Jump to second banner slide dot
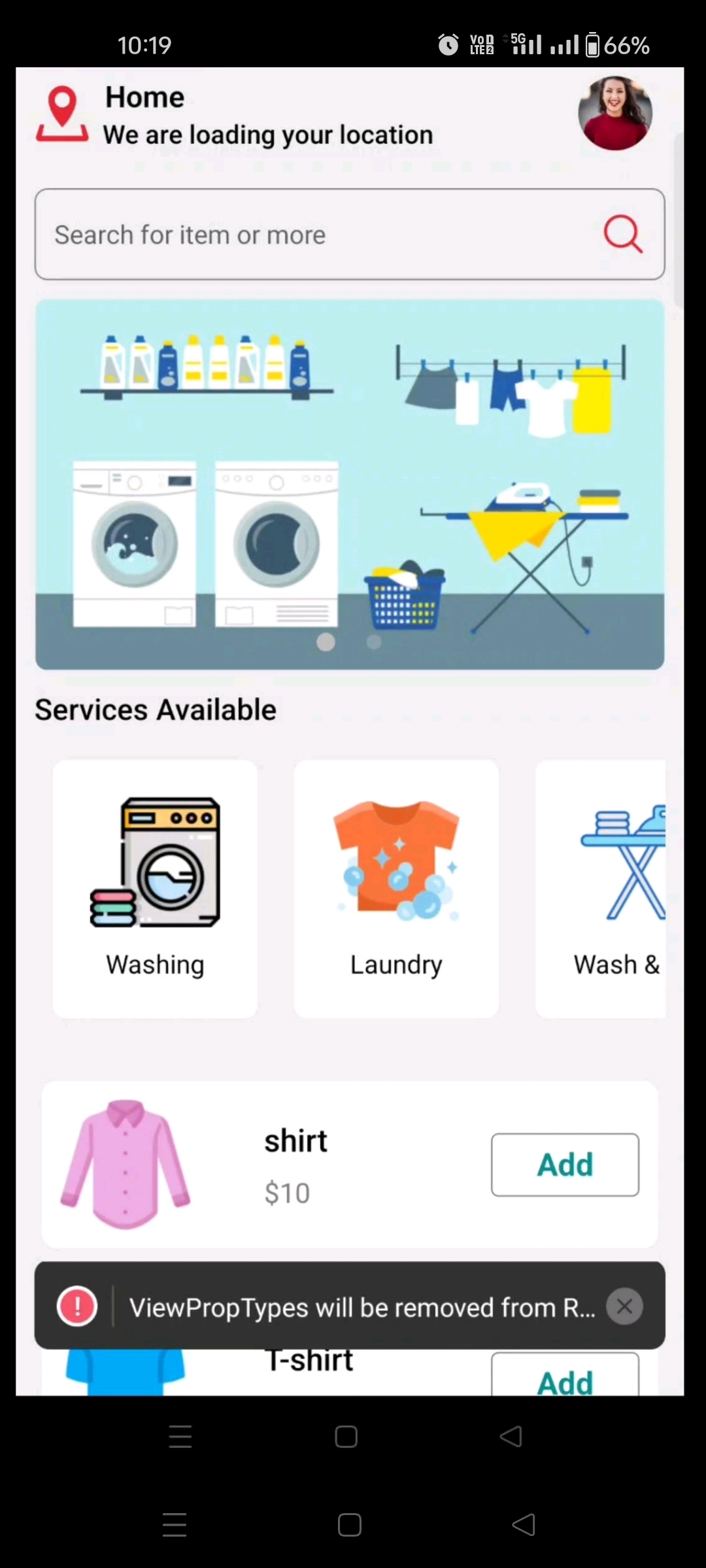 (x=374, y=642)
